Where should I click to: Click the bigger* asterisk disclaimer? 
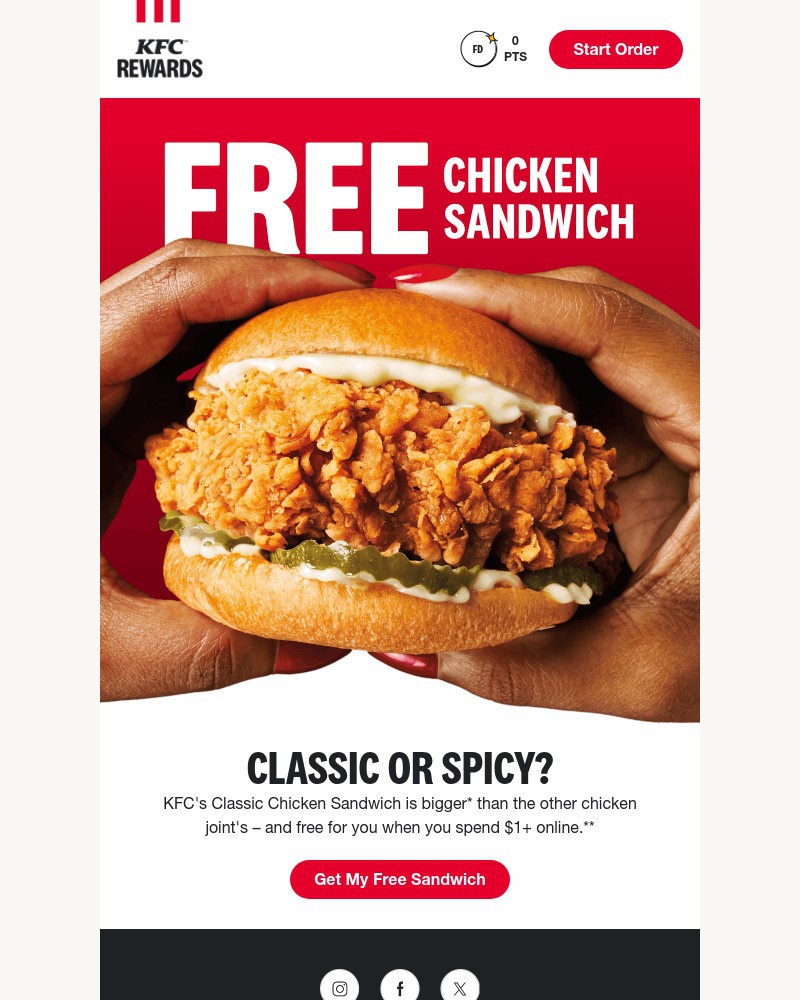point(470,800)
